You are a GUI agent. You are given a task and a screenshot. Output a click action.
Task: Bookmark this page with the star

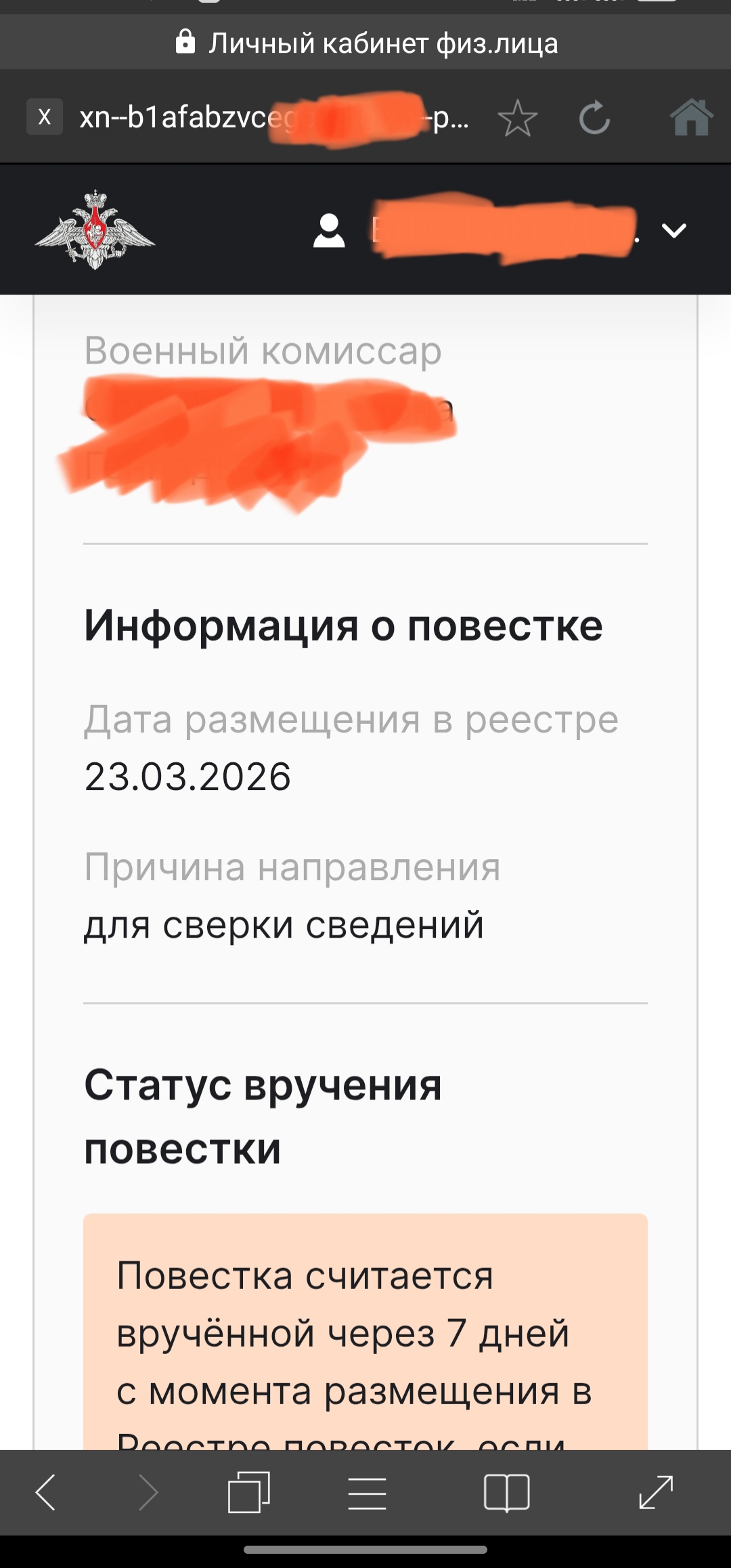pos(518,118)
